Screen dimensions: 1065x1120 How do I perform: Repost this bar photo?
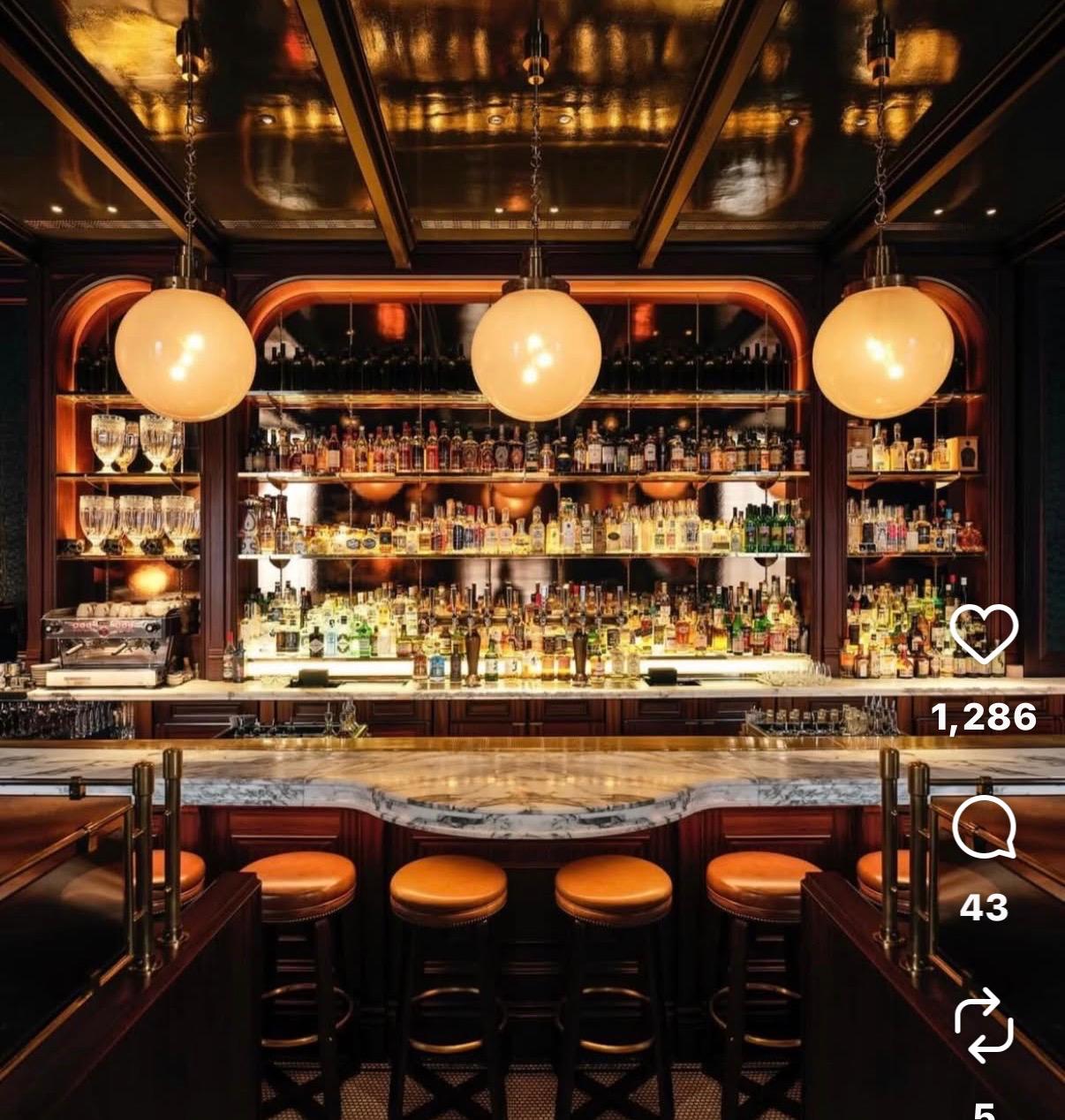[984, 1025]
